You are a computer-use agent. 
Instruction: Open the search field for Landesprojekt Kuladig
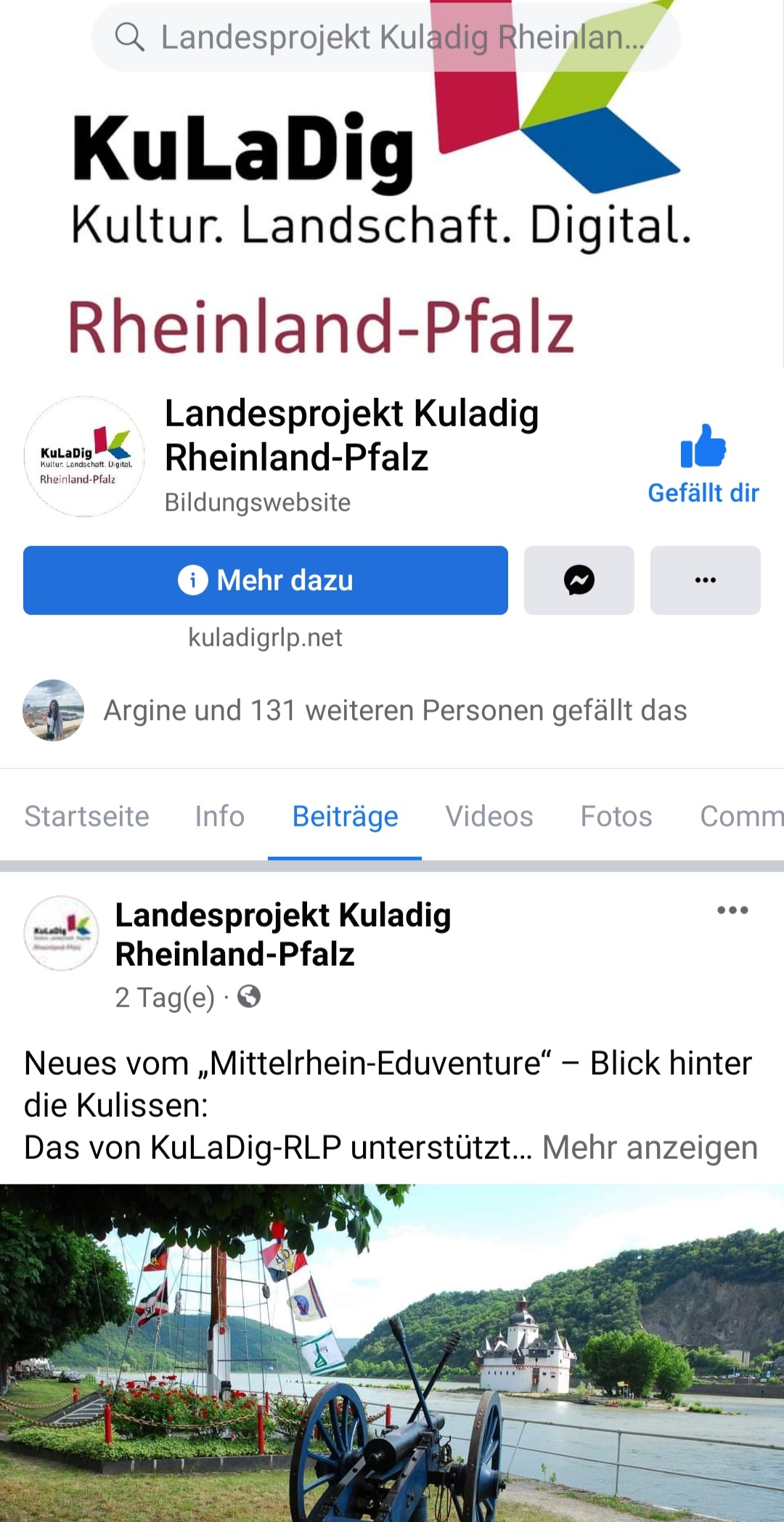tap(385, 36)
